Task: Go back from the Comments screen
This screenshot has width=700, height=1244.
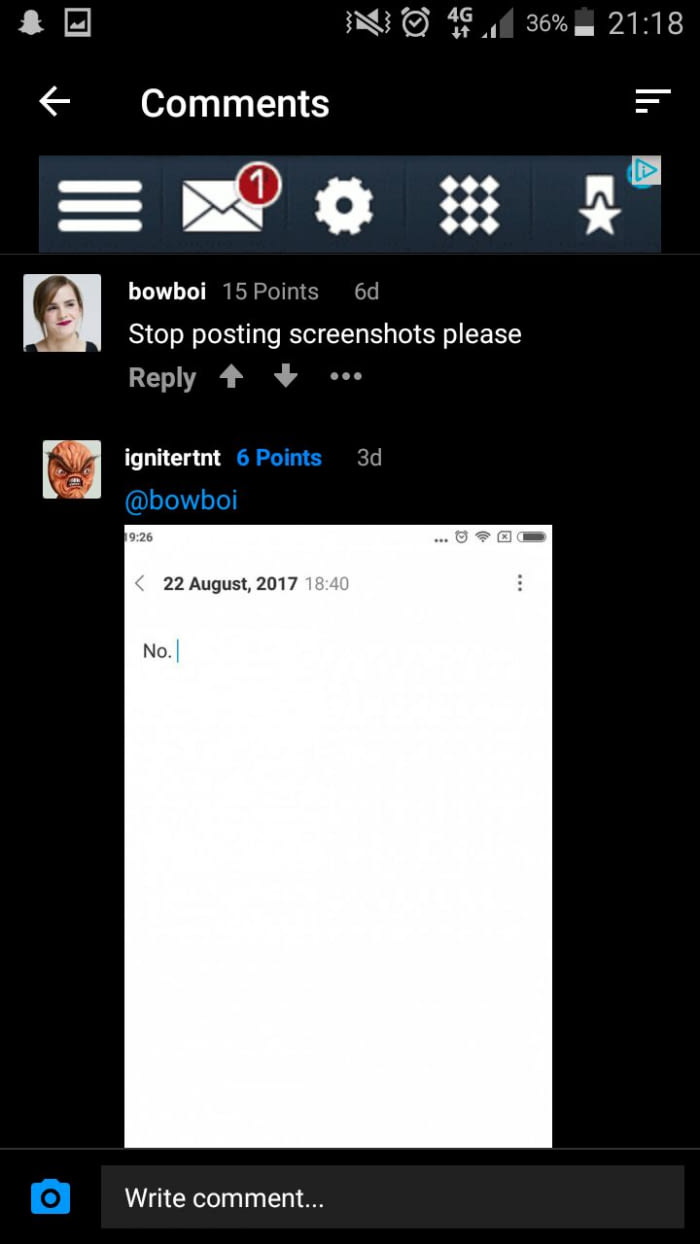Action: 55,102
